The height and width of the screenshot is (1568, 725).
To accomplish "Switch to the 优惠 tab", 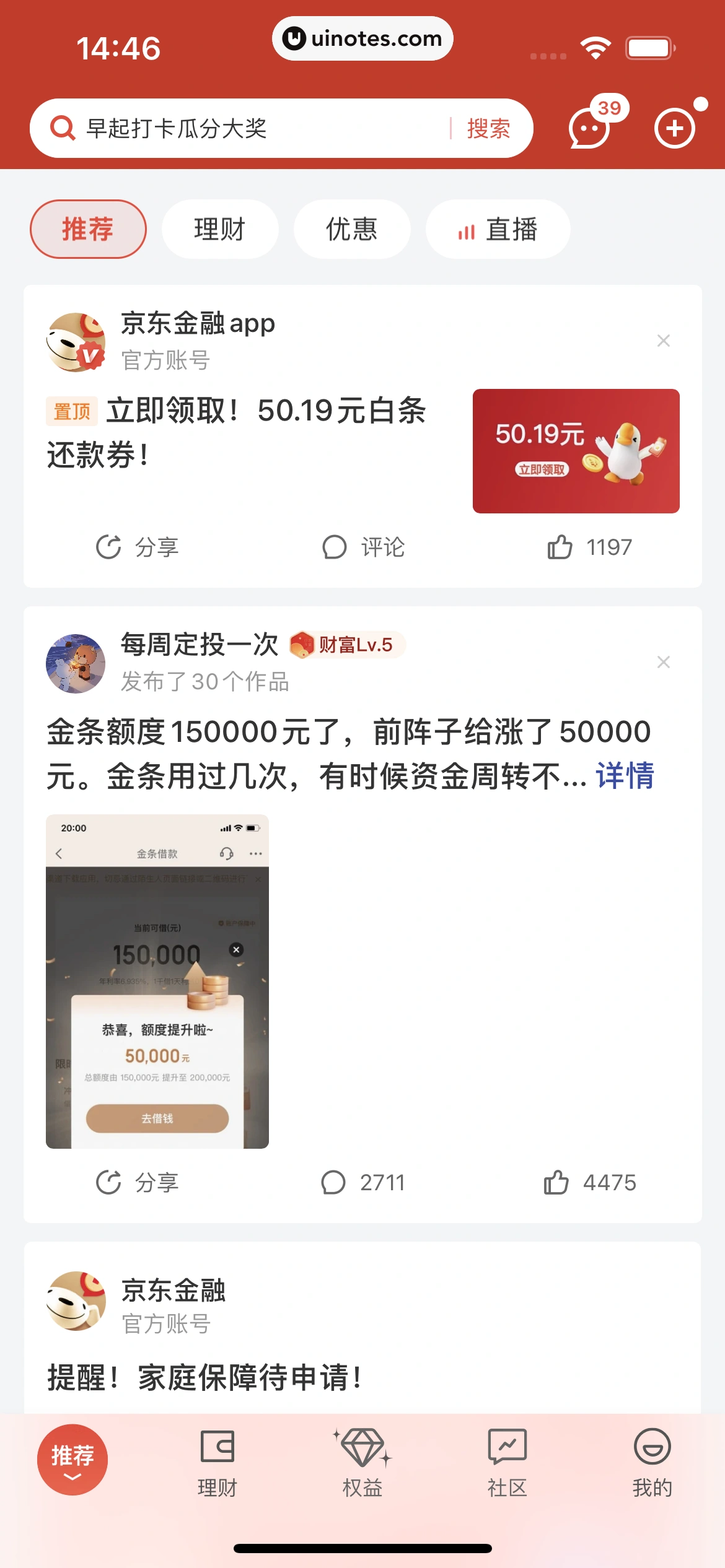I will (351, 229).
